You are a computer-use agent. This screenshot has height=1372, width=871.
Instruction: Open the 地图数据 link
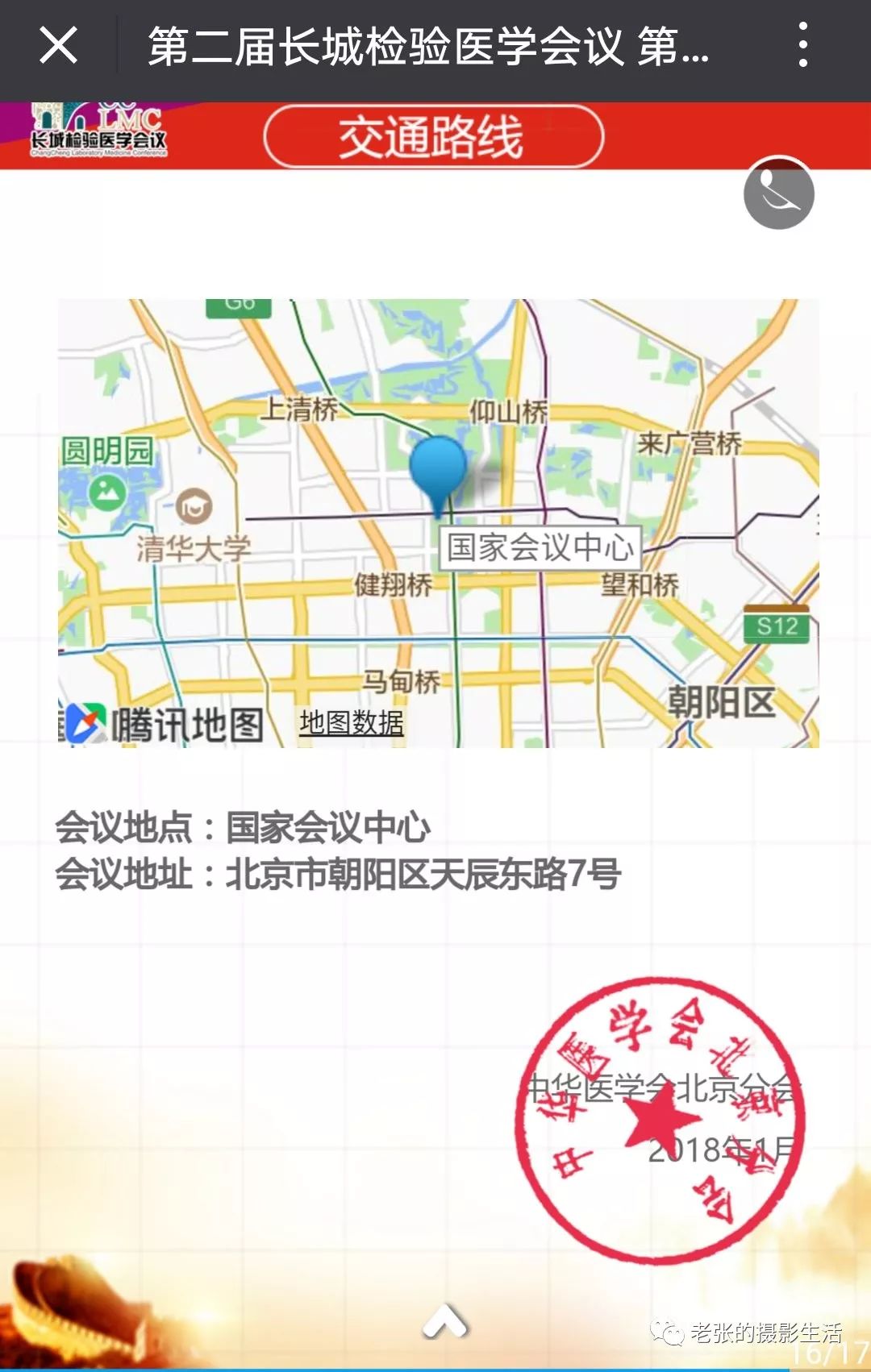351,722
